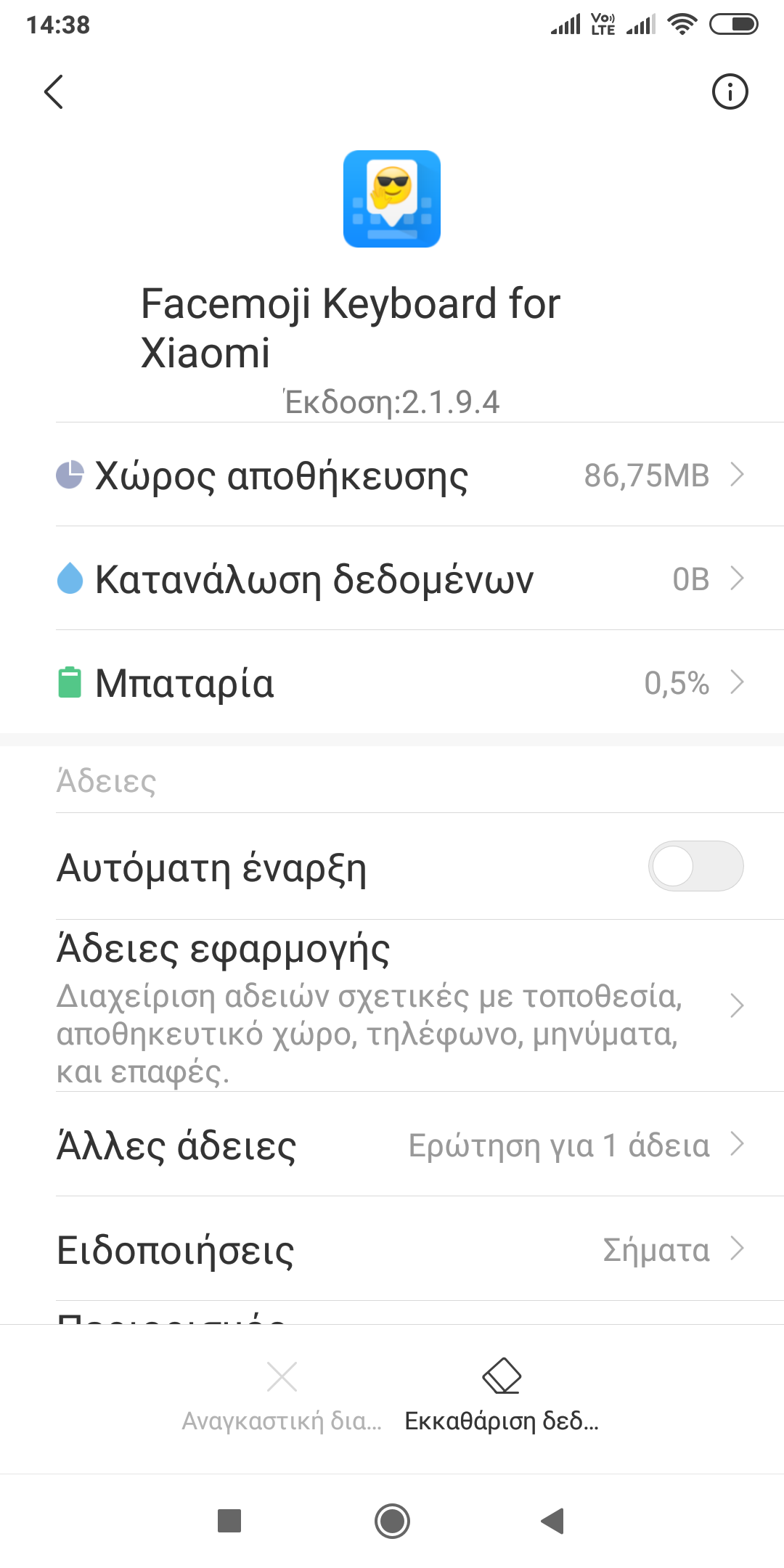Tap the system home button
The width and height of the screenshot is (784, 1568).
(392, 1520)
